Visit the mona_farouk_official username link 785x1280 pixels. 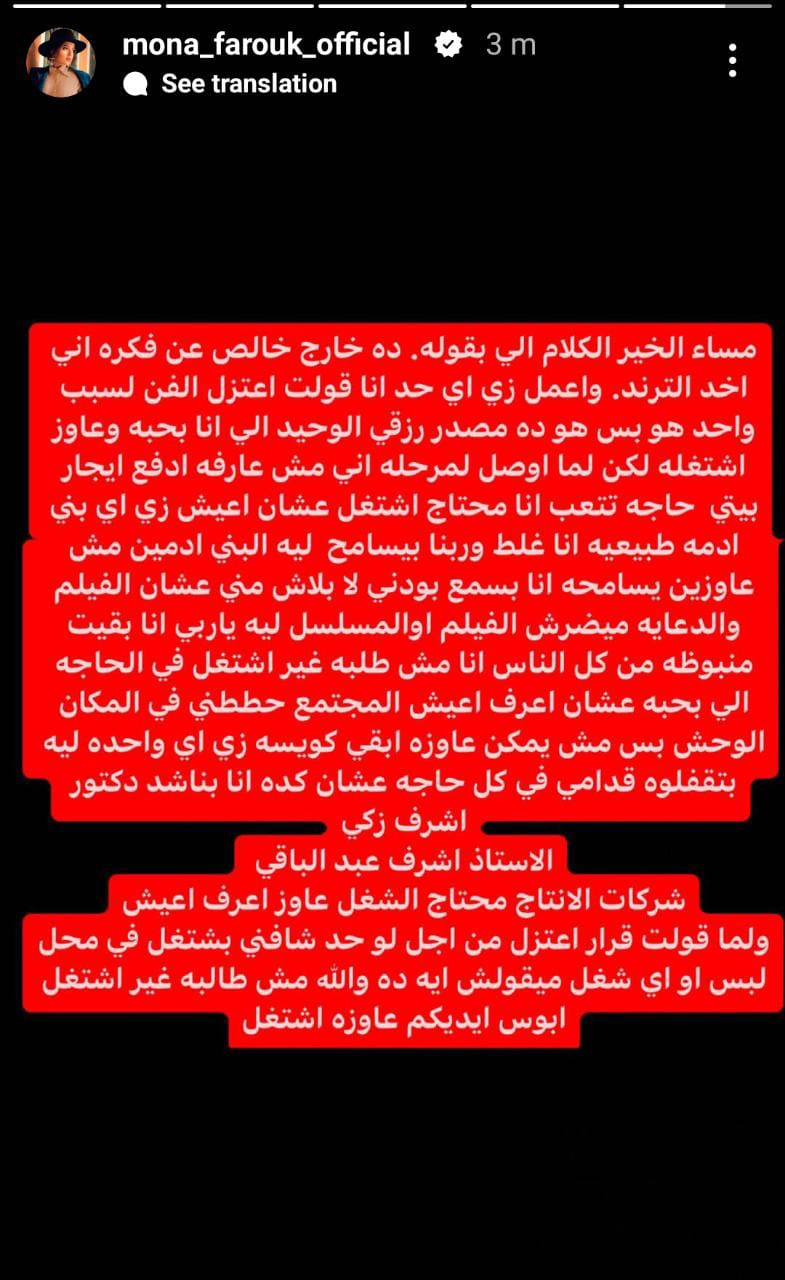[x=266, y=44]
